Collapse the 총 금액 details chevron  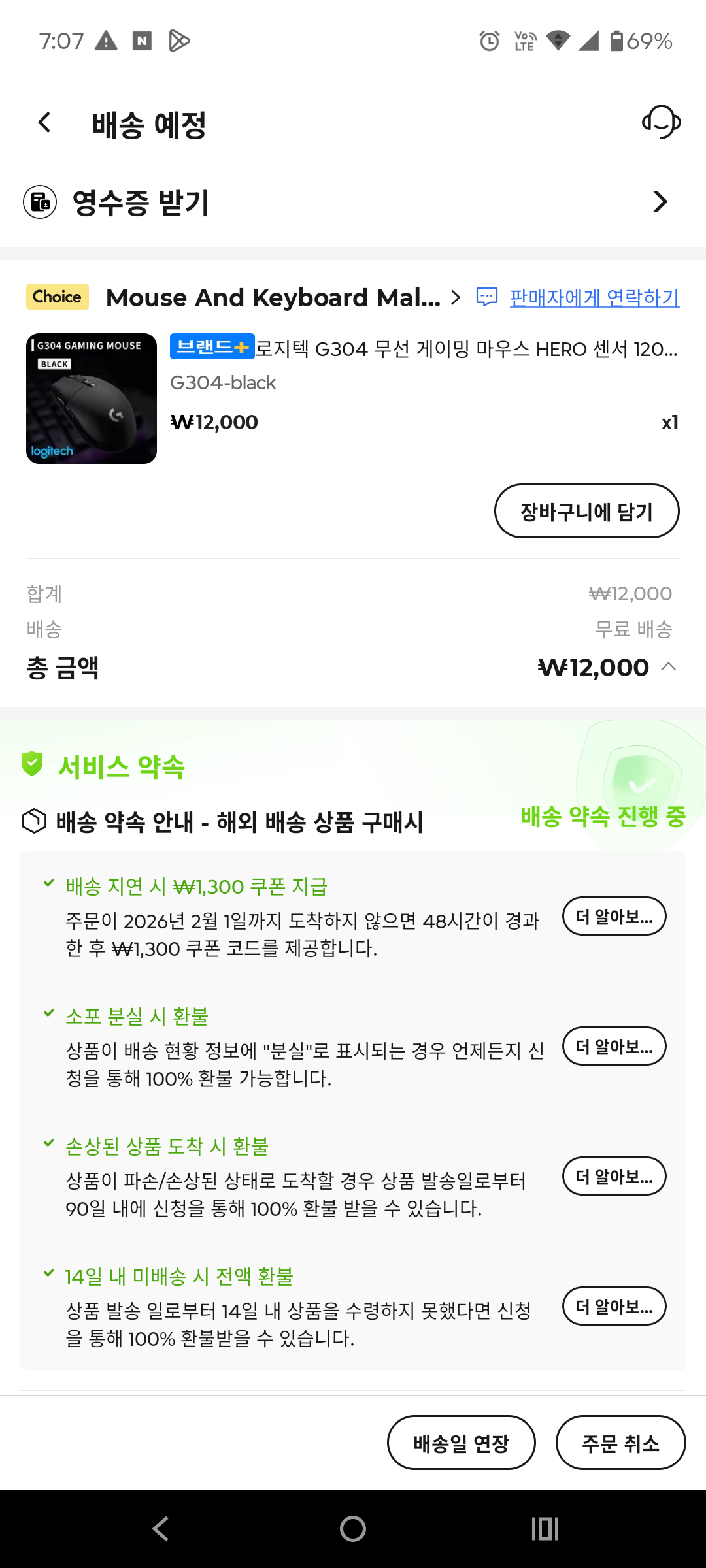pyautogui.click(x=668, y=667)
